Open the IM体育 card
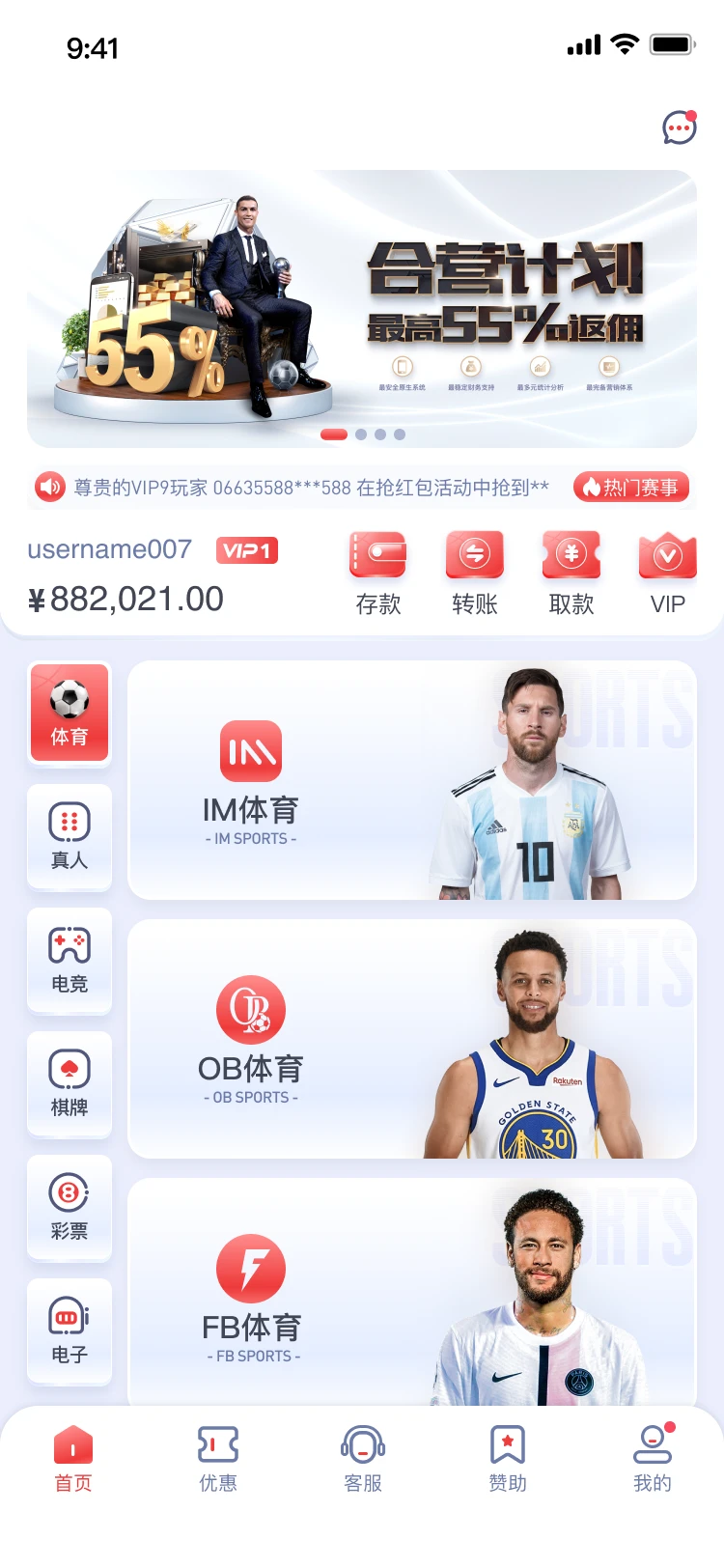This screenshot has width=724, height=1568. (412, 780)
